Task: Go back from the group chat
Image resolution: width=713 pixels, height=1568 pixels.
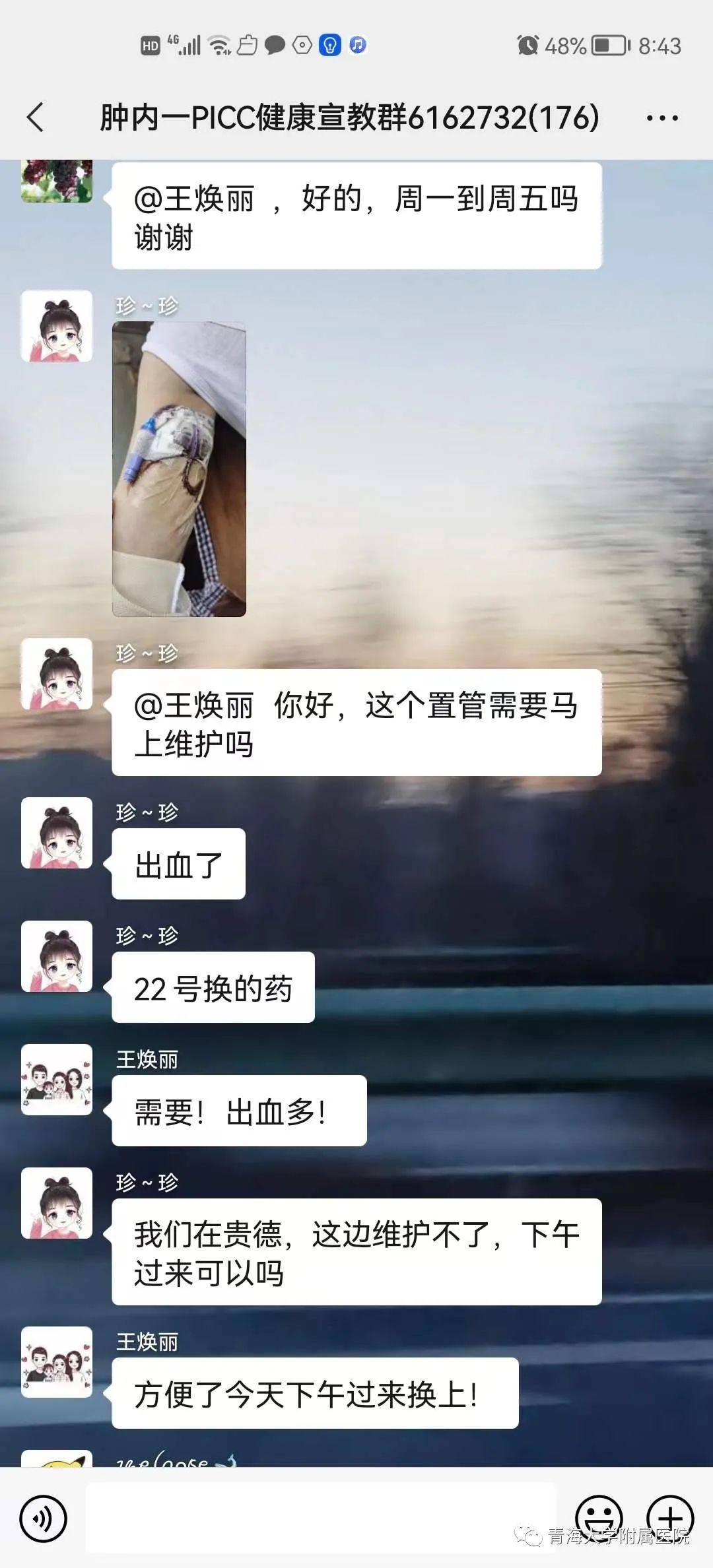Action: click(x=36, y=118)
